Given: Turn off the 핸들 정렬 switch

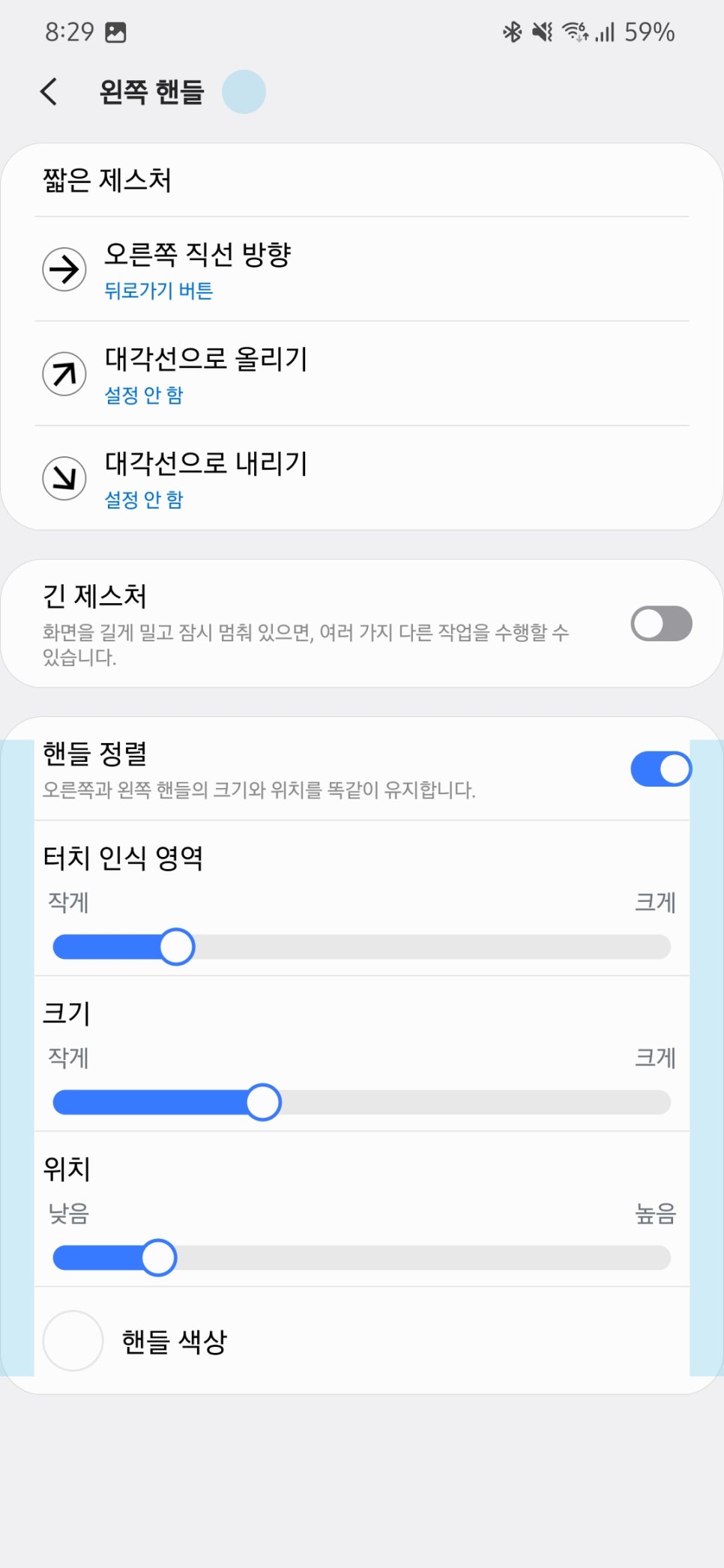Looking at the screenshot, I should point(661,769).
